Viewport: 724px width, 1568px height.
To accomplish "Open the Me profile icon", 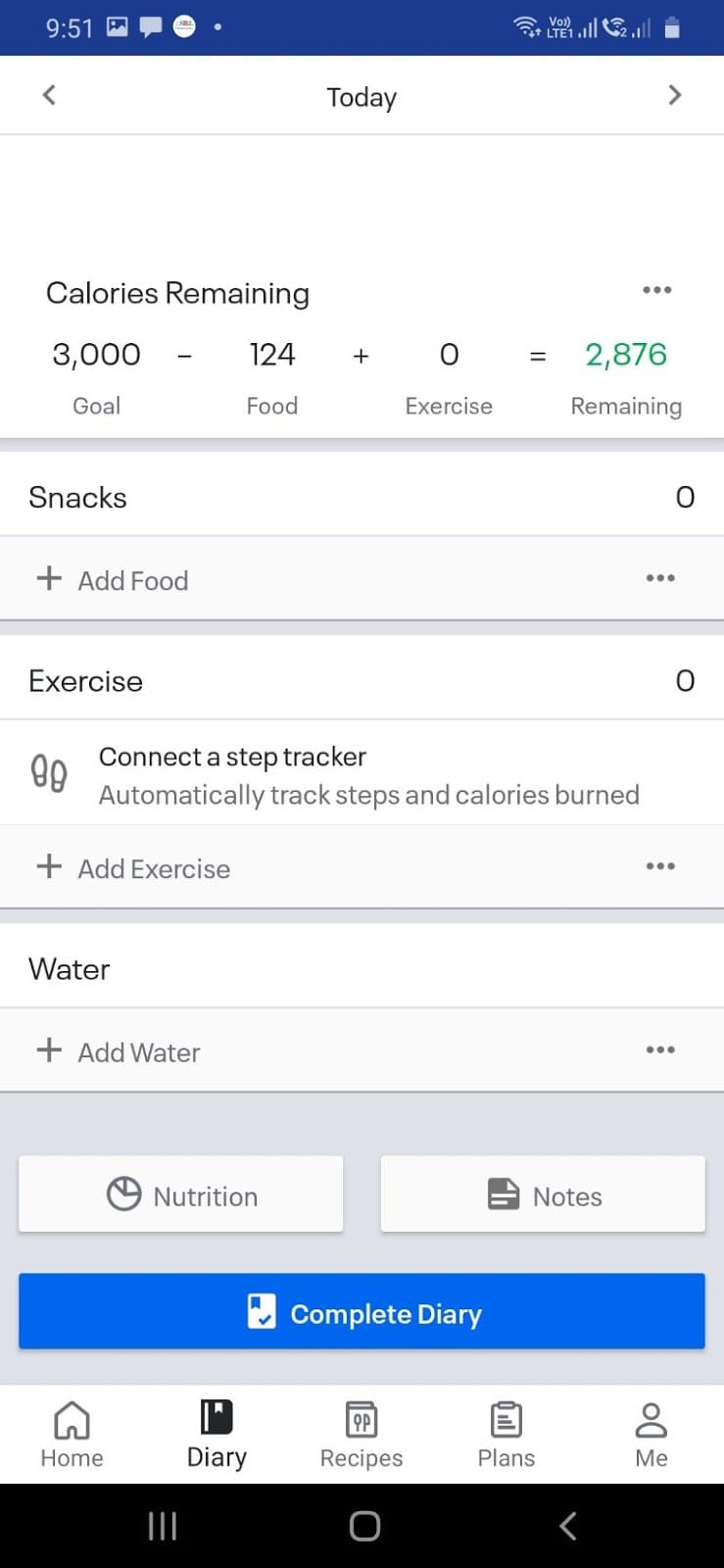I will (651, 1415).
